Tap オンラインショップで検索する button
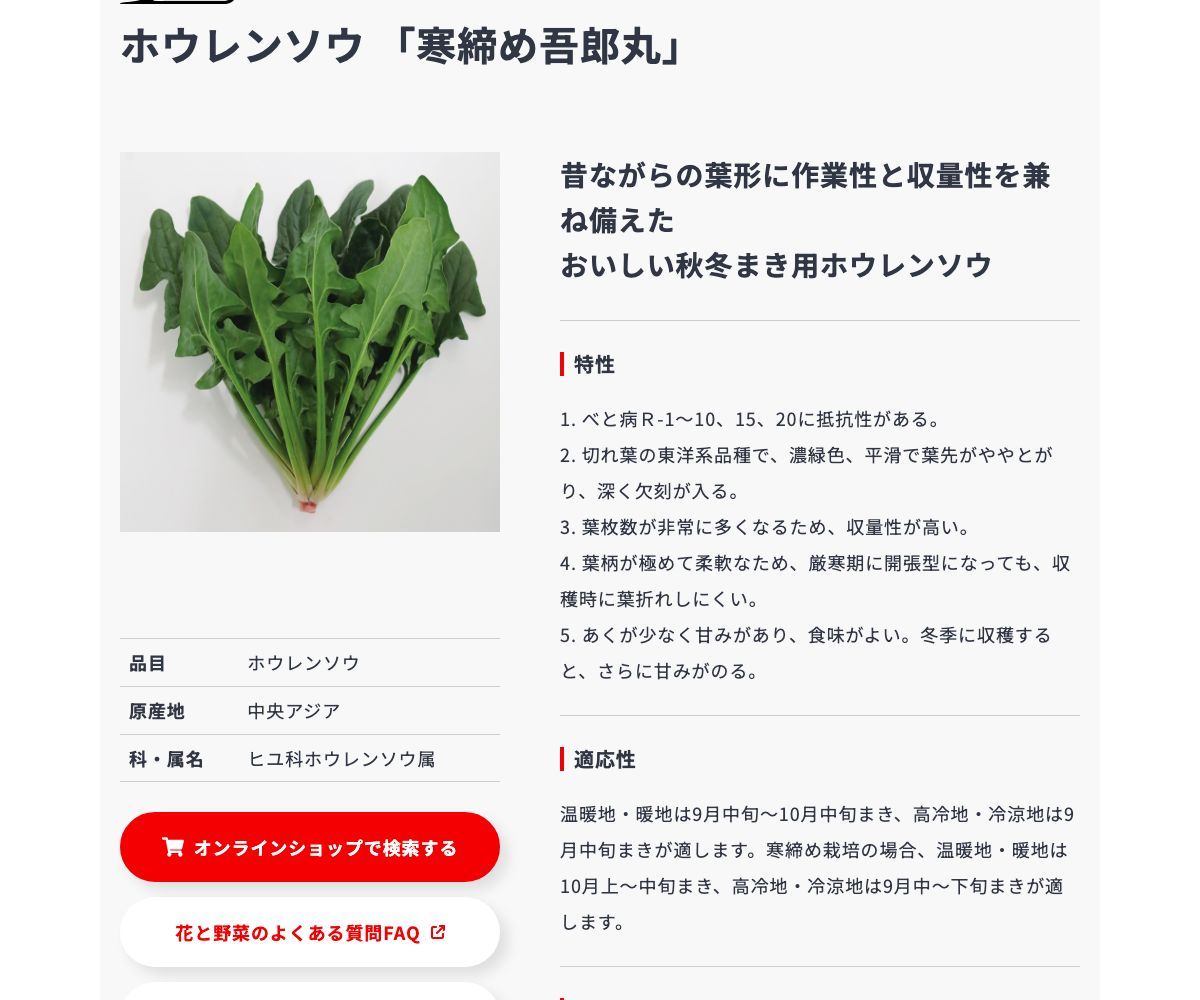Screen dimensions: 1200x1000 point(310,847)
